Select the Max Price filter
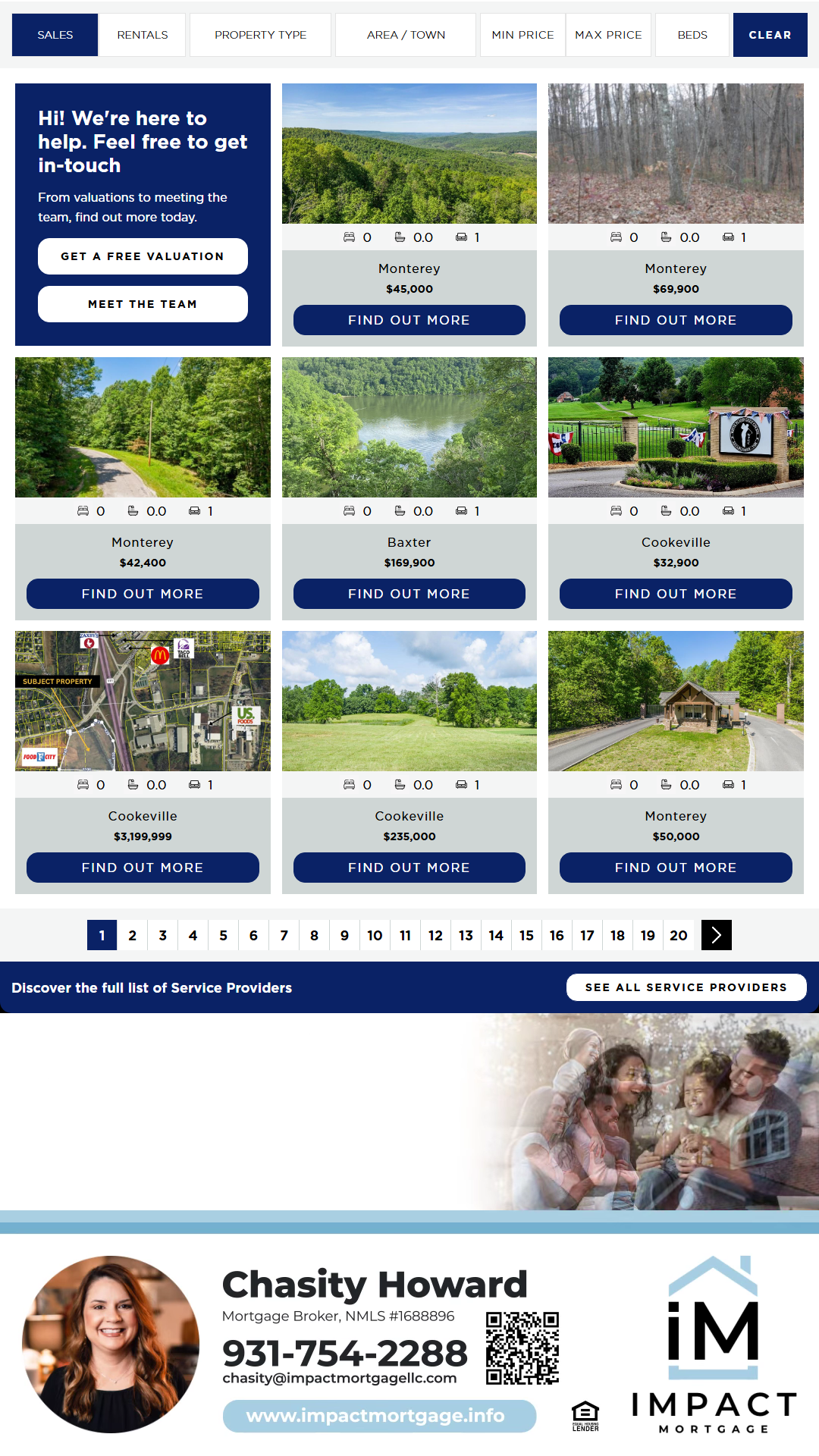 tap(608, 35)
